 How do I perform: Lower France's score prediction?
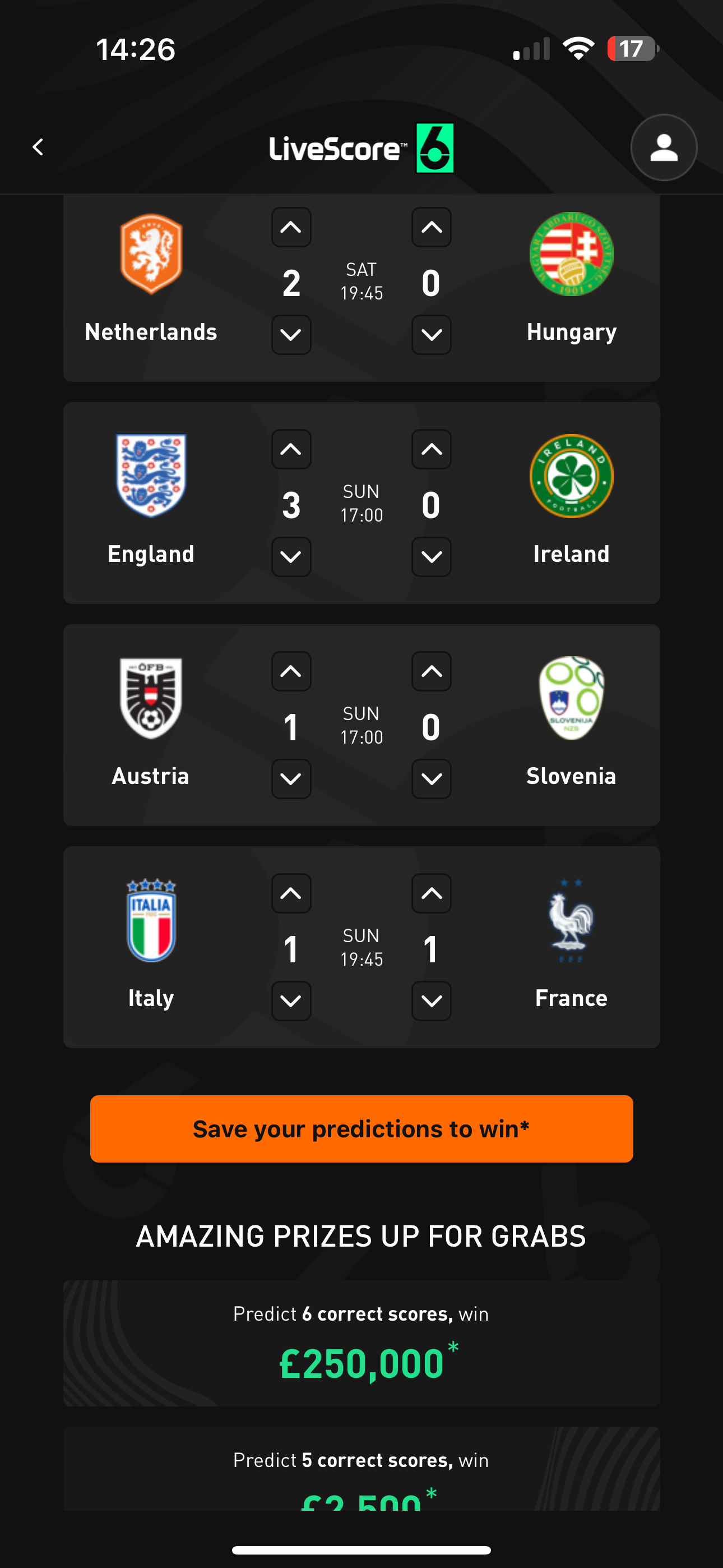click(x=431, y=1001)
